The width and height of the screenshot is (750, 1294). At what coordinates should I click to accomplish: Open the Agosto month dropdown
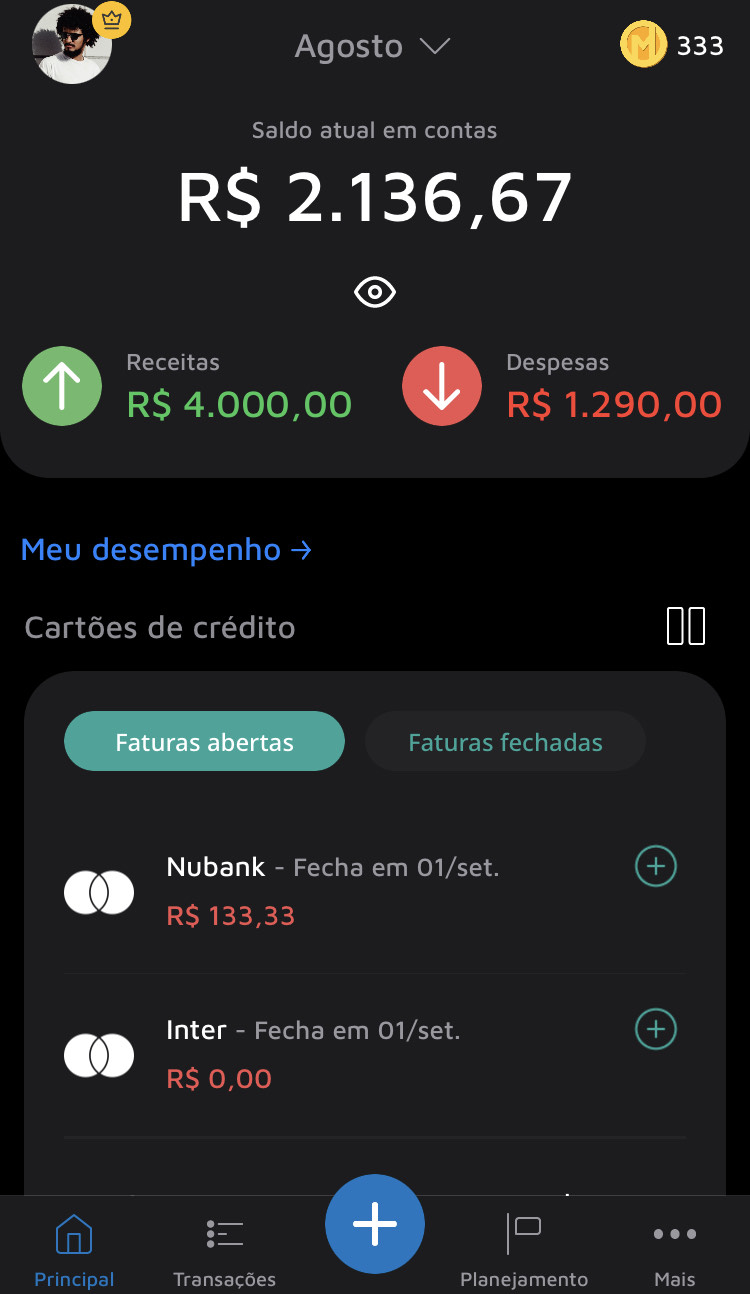pyautogui.click(x=372, y=46)
